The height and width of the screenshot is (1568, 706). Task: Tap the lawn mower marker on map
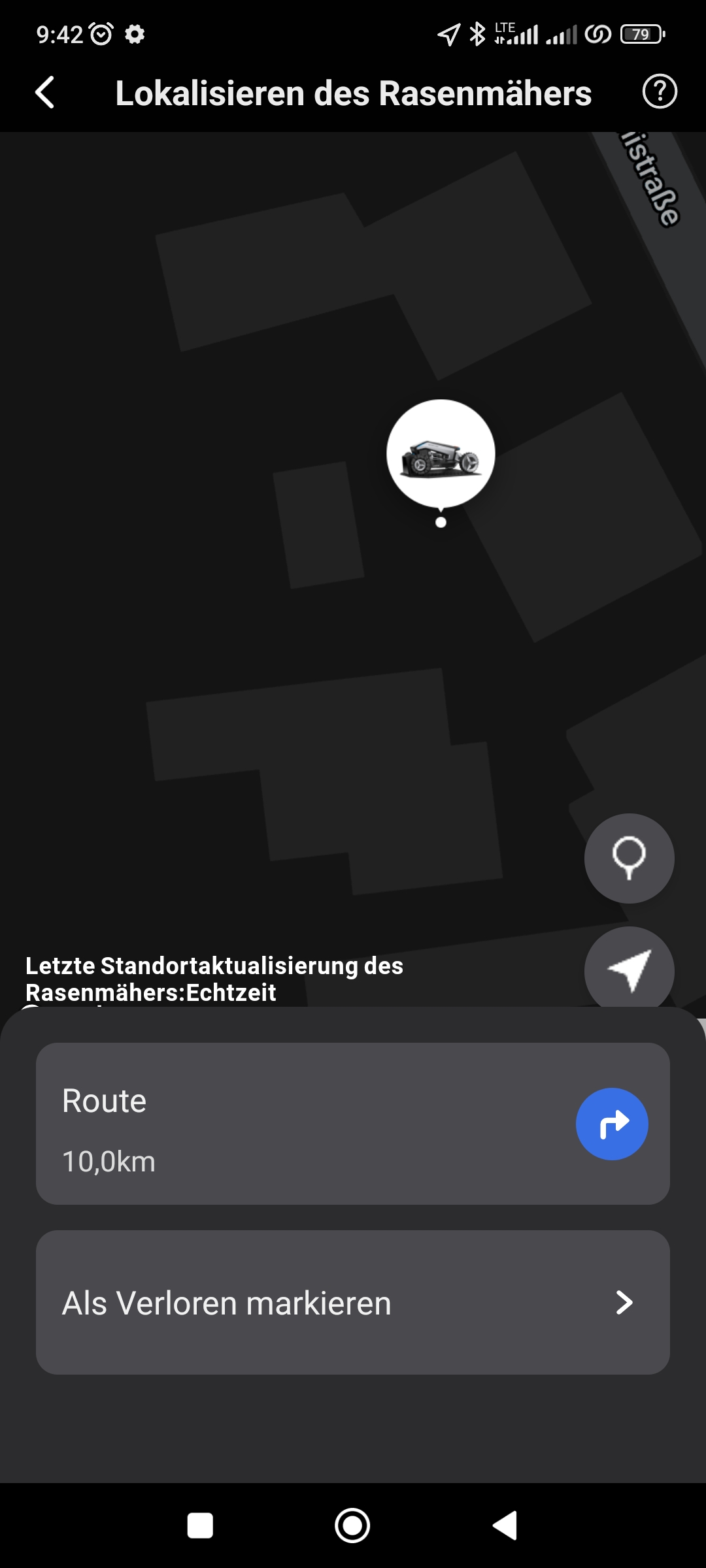tap(441, 453)
